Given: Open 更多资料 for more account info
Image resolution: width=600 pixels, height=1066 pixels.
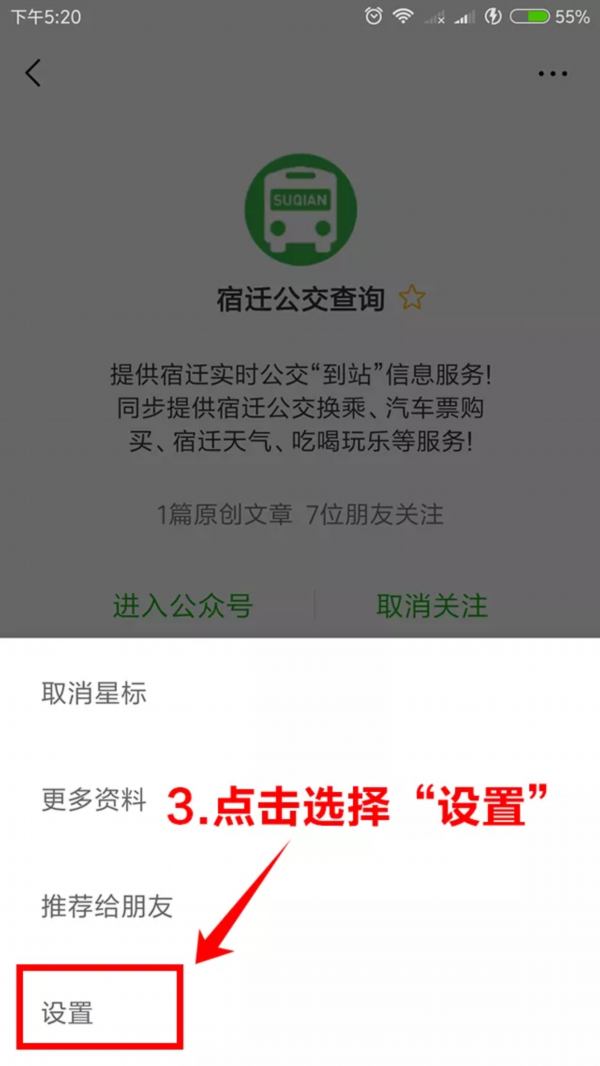Looking at the screenshot, I should (x=94, y=800).
